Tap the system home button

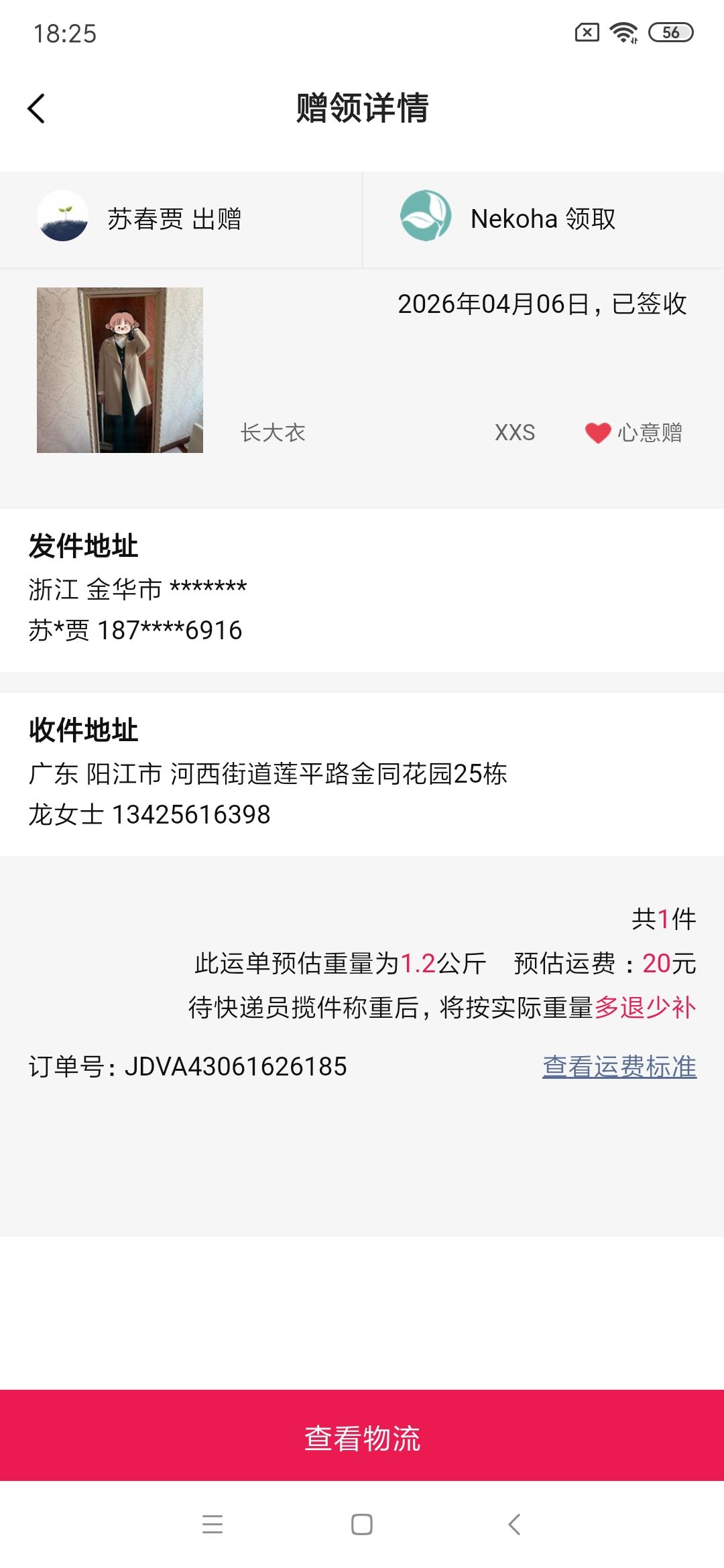coord(362,1524)
